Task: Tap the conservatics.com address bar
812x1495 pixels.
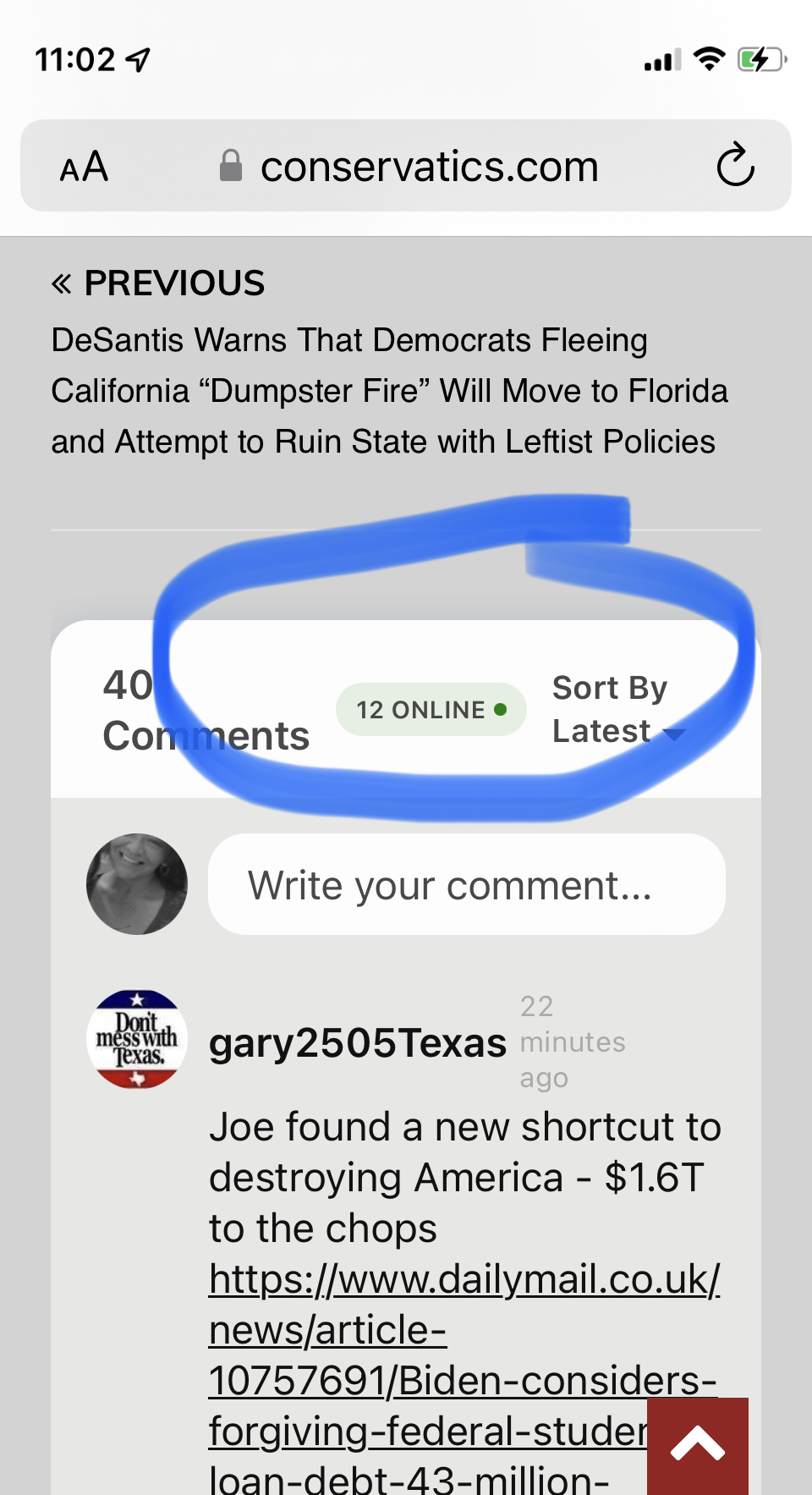Action: click(x=429, y=166)
